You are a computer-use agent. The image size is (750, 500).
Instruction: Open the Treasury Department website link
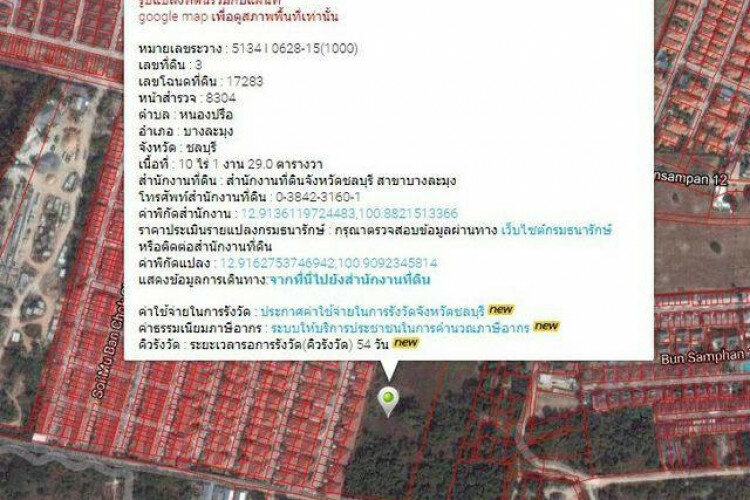coord(560,229)
